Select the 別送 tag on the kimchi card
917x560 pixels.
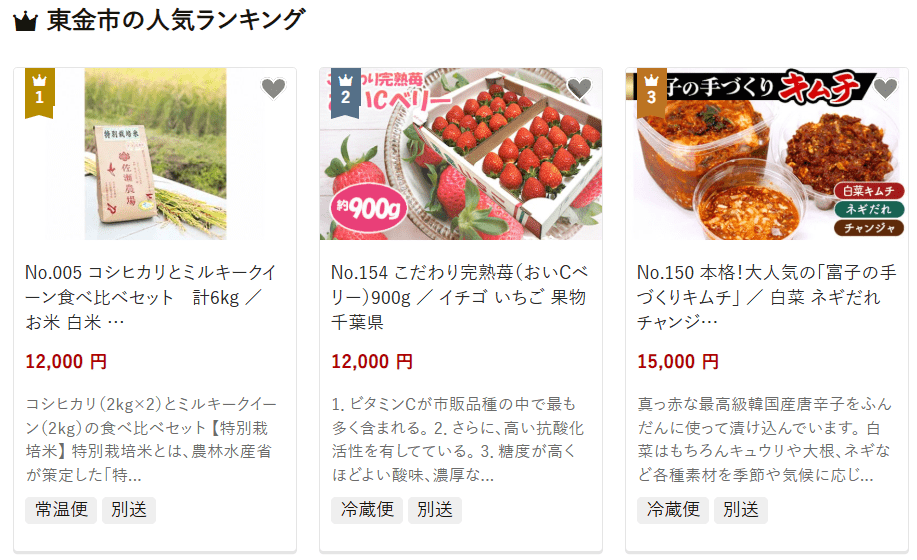click(x=741, y=510)
